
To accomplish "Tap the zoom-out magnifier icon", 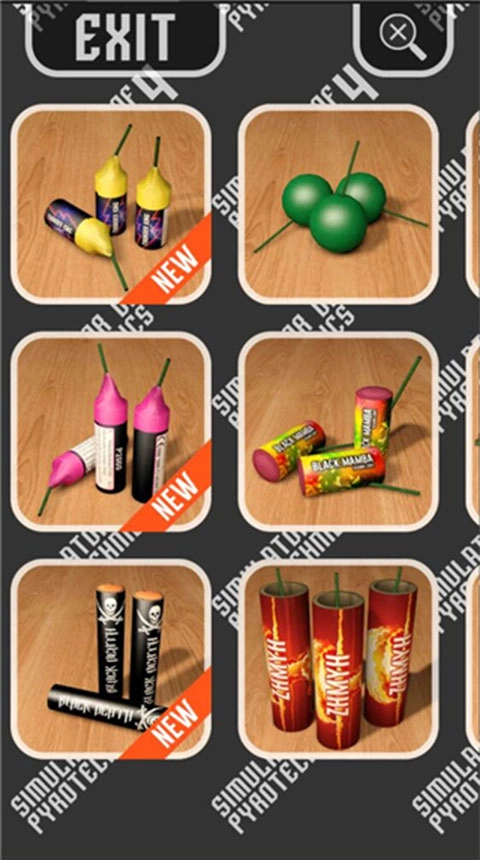I will pos(403,37).
